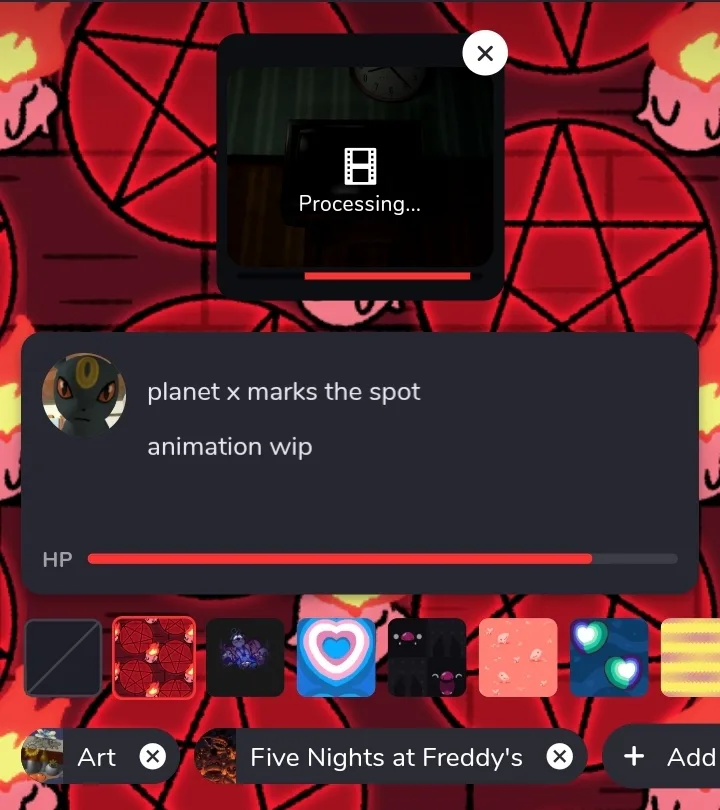The height and width of the screenshot is (810, 720).
Task: Apply the salmon pink pattern background
Action: (x=518, y=658)
